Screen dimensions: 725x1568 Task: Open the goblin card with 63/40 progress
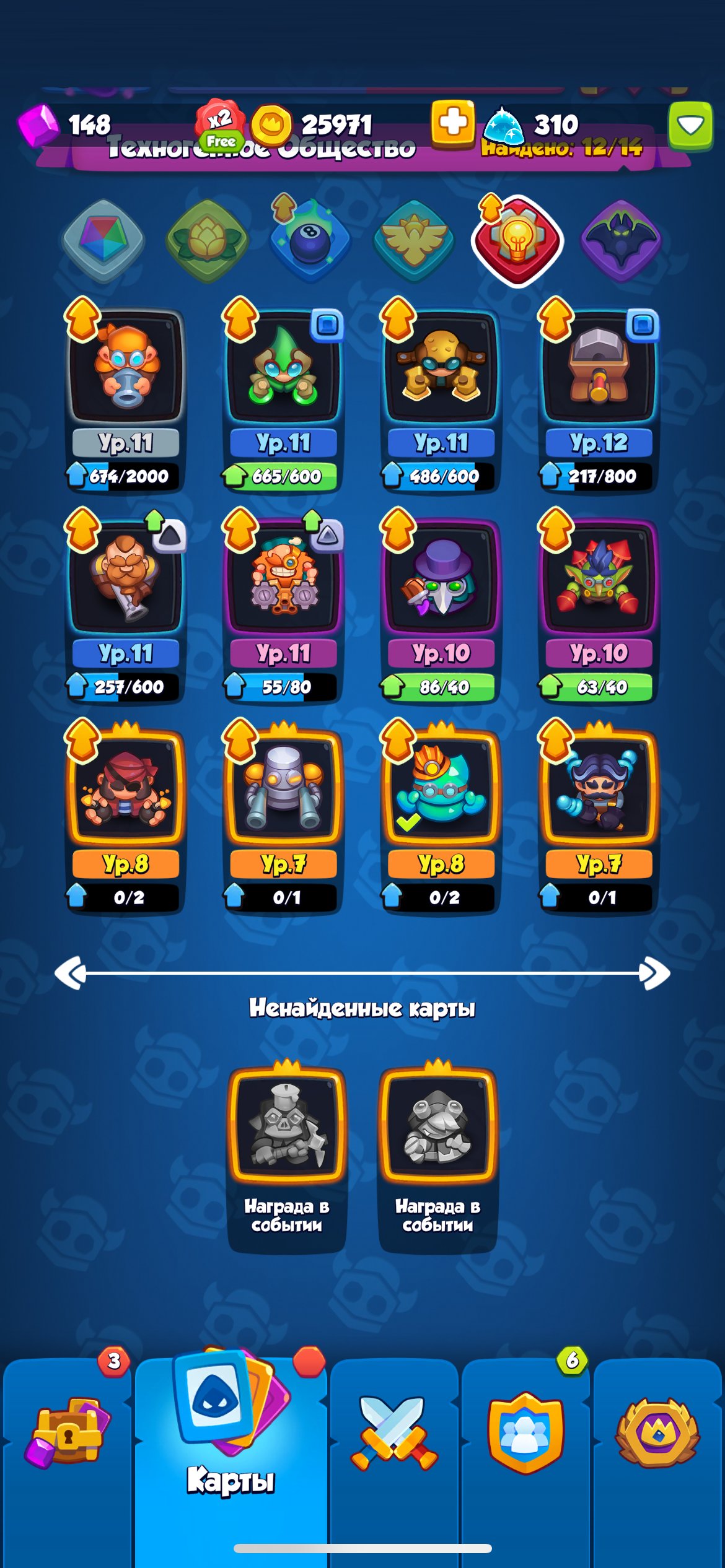coord(599,608)
